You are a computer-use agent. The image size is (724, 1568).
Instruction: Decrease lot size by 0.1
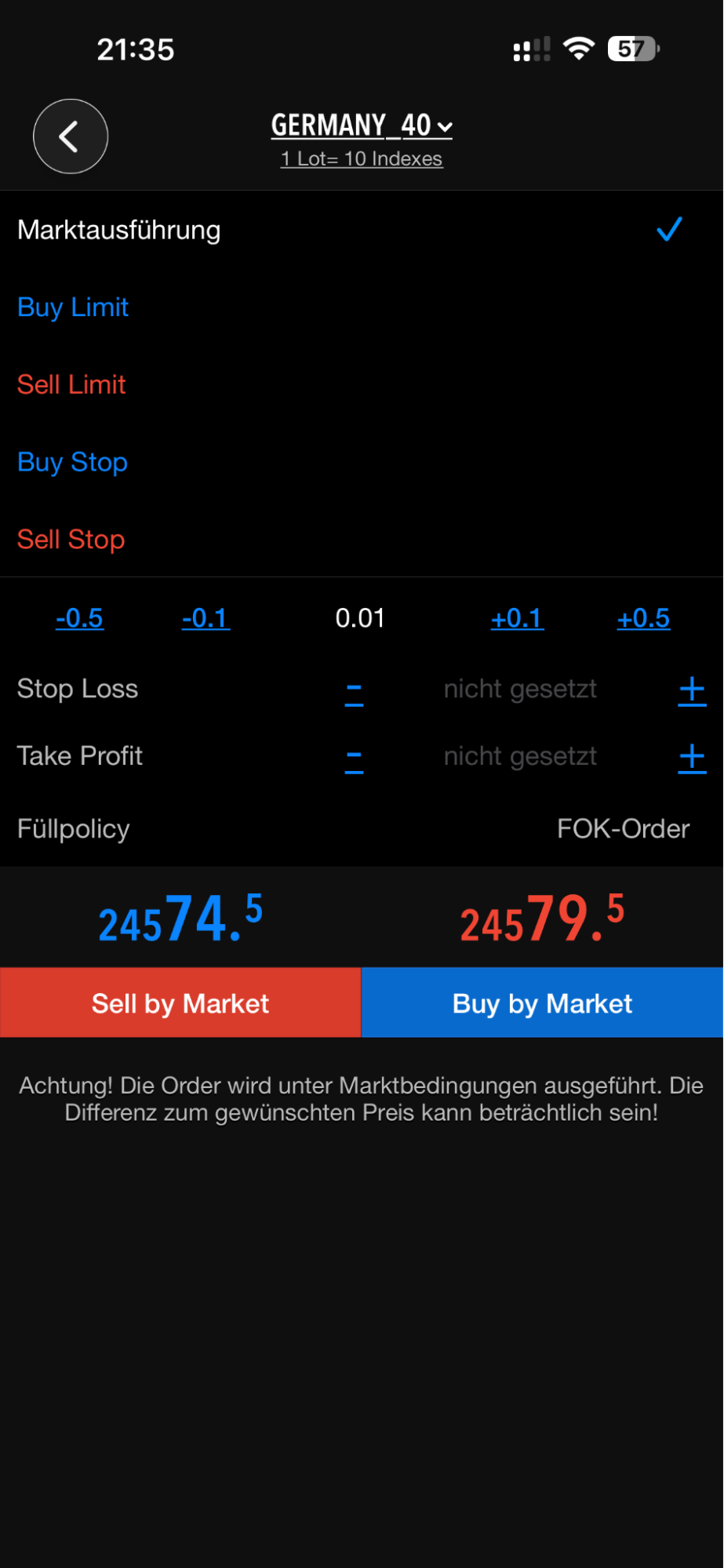tap(206, 618)
